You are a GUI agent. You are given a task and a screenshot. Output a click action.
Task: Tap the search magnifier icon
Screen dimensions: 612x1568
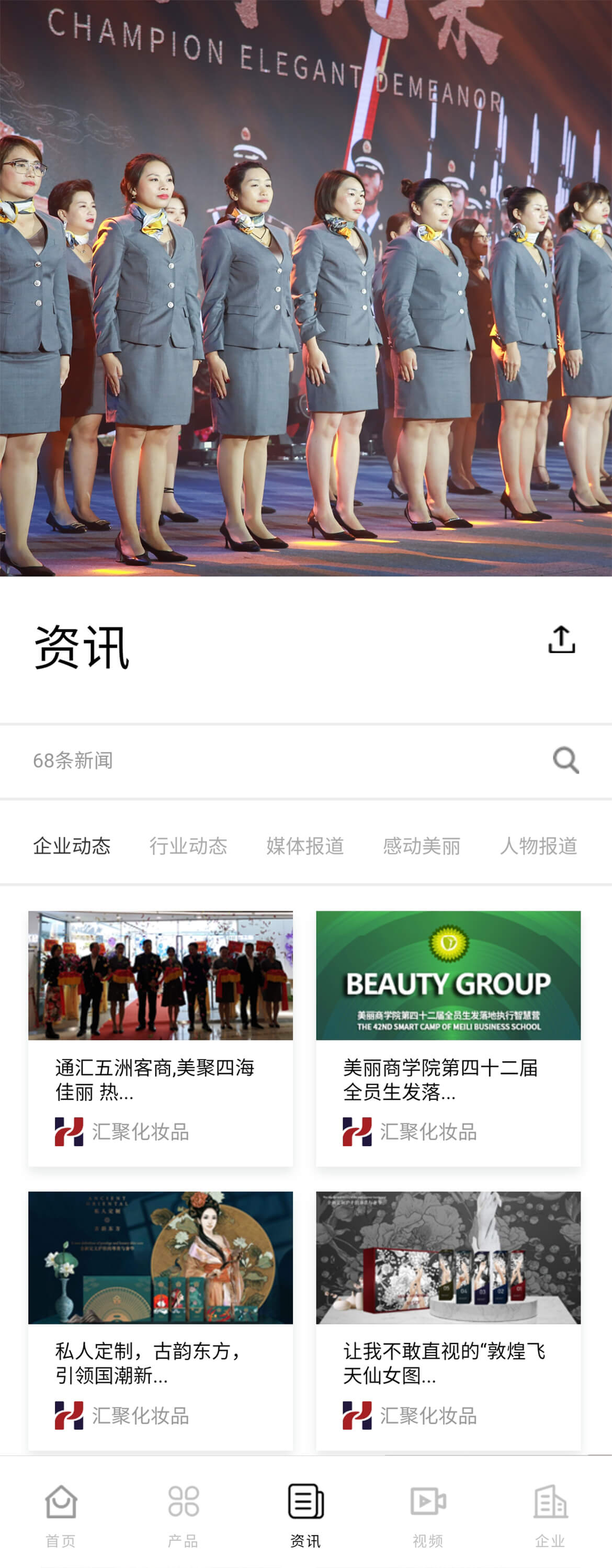[565, 760]
